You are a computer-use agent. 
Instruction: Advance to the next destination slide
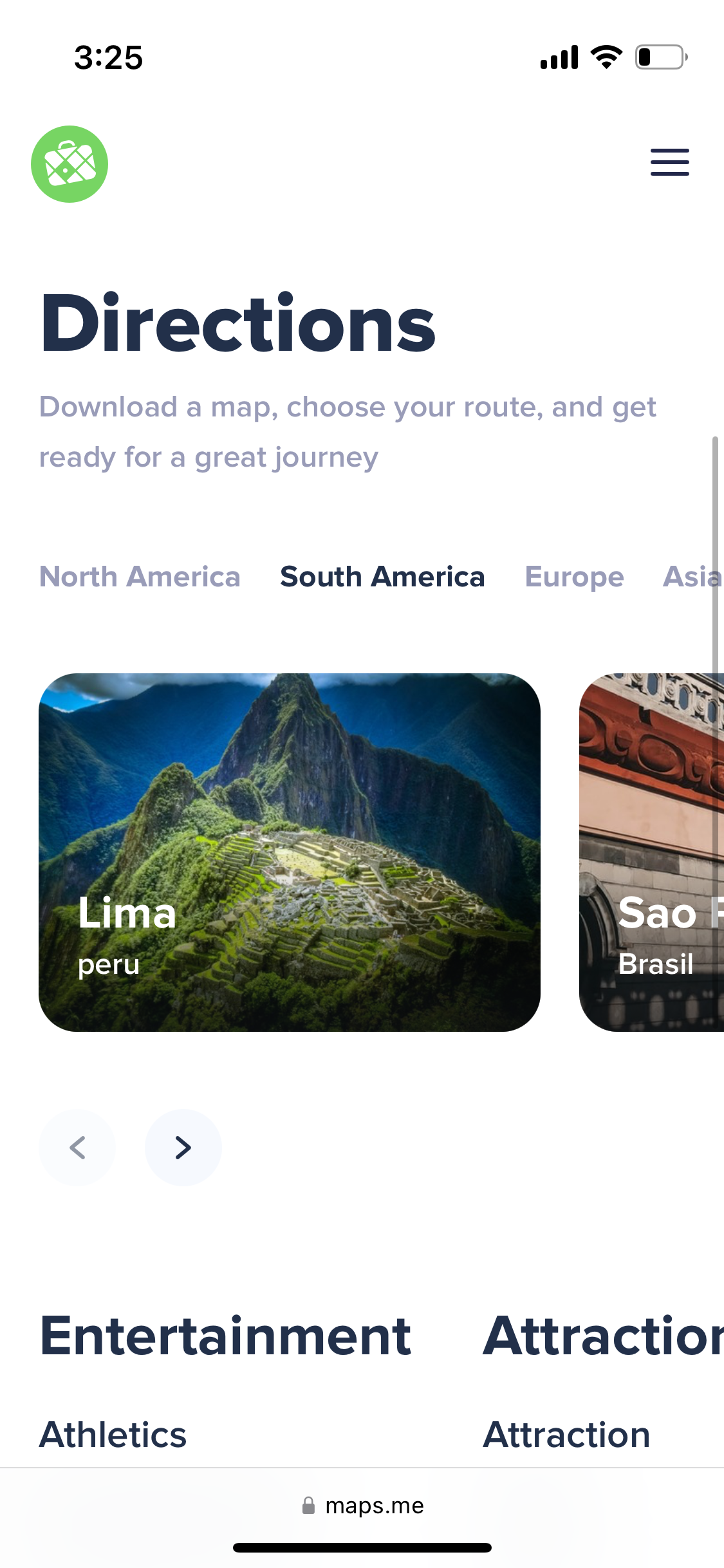pos(183,1148)
